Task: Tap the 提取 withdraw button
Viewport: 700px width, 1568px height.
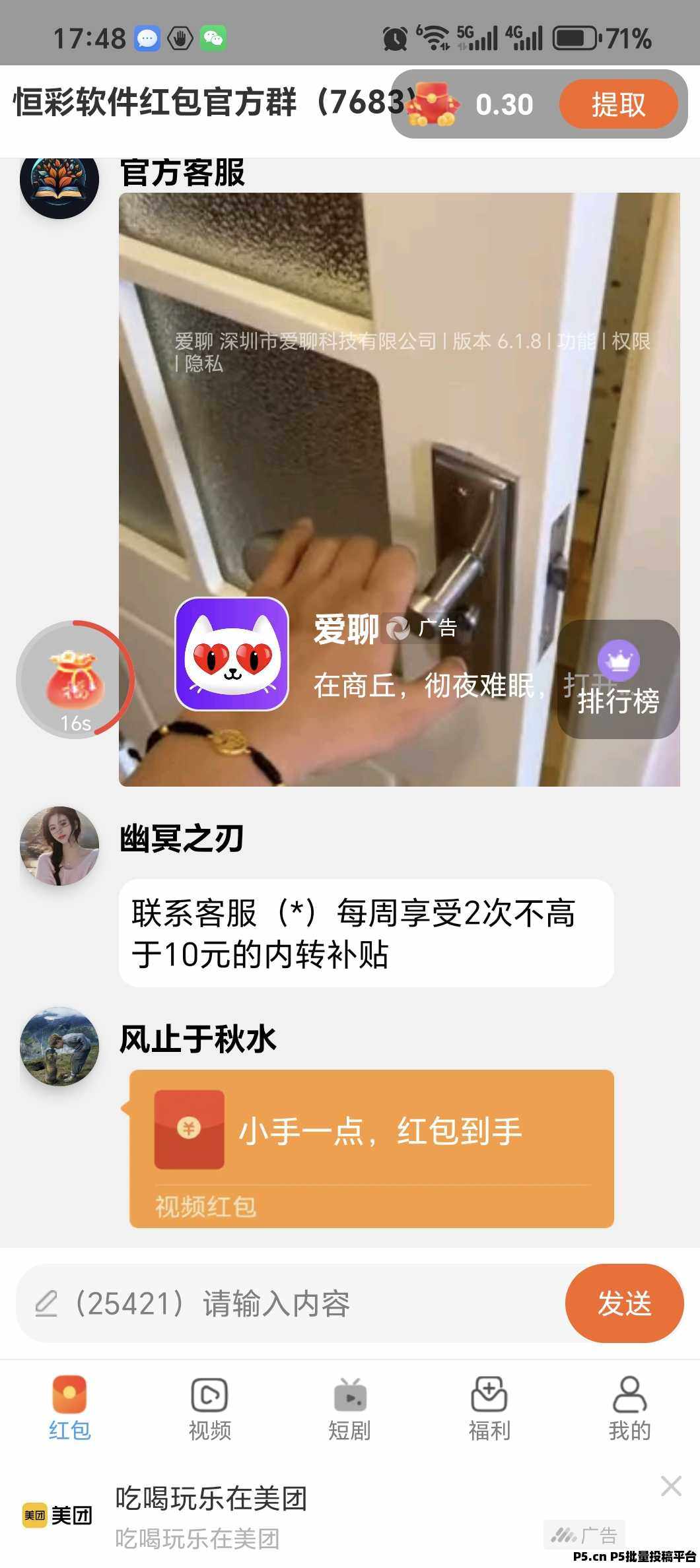Action: [618, 104]
